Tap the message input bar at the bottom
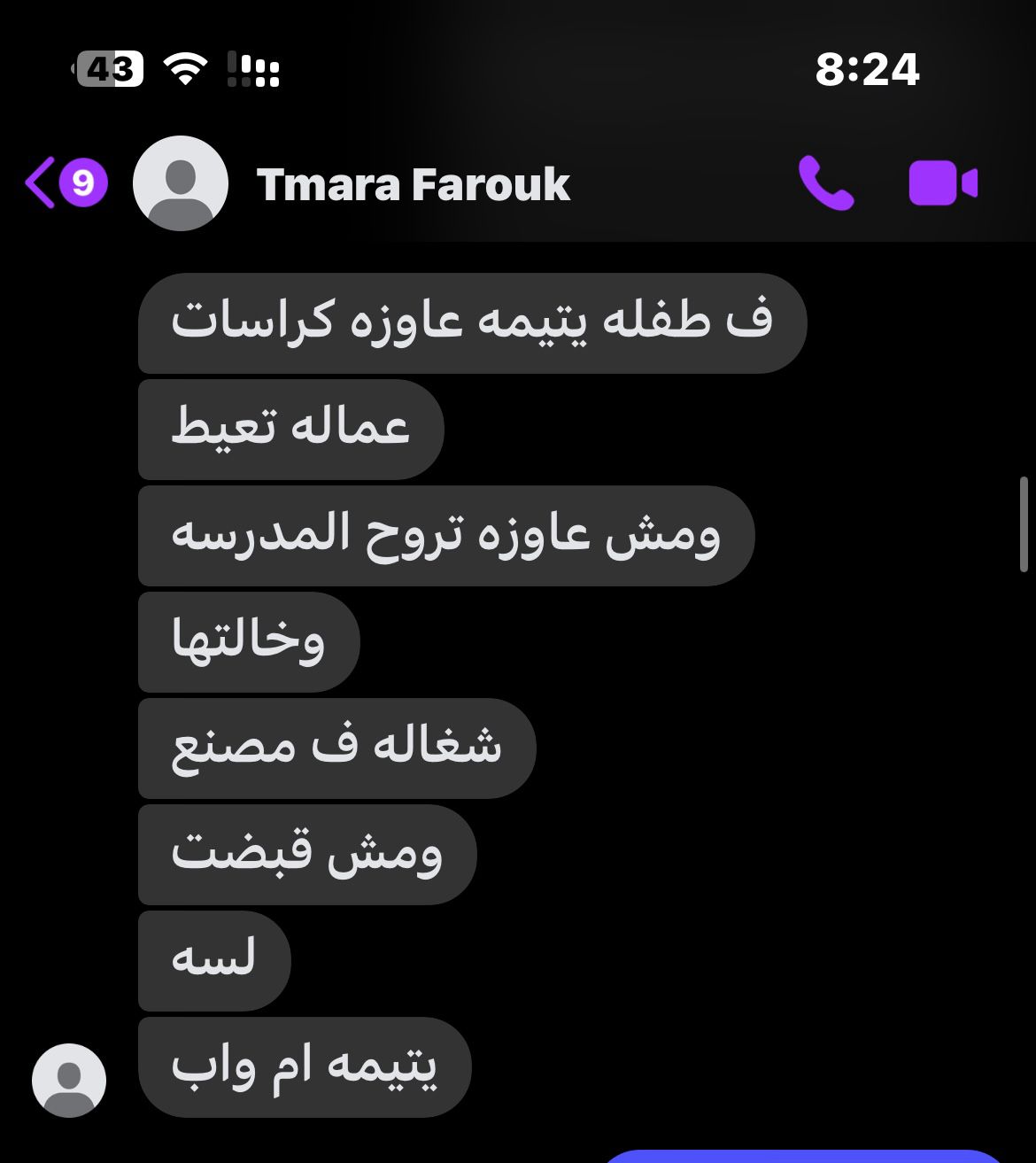The width and height of the screenshot is (1036, 1163). 823,1151
